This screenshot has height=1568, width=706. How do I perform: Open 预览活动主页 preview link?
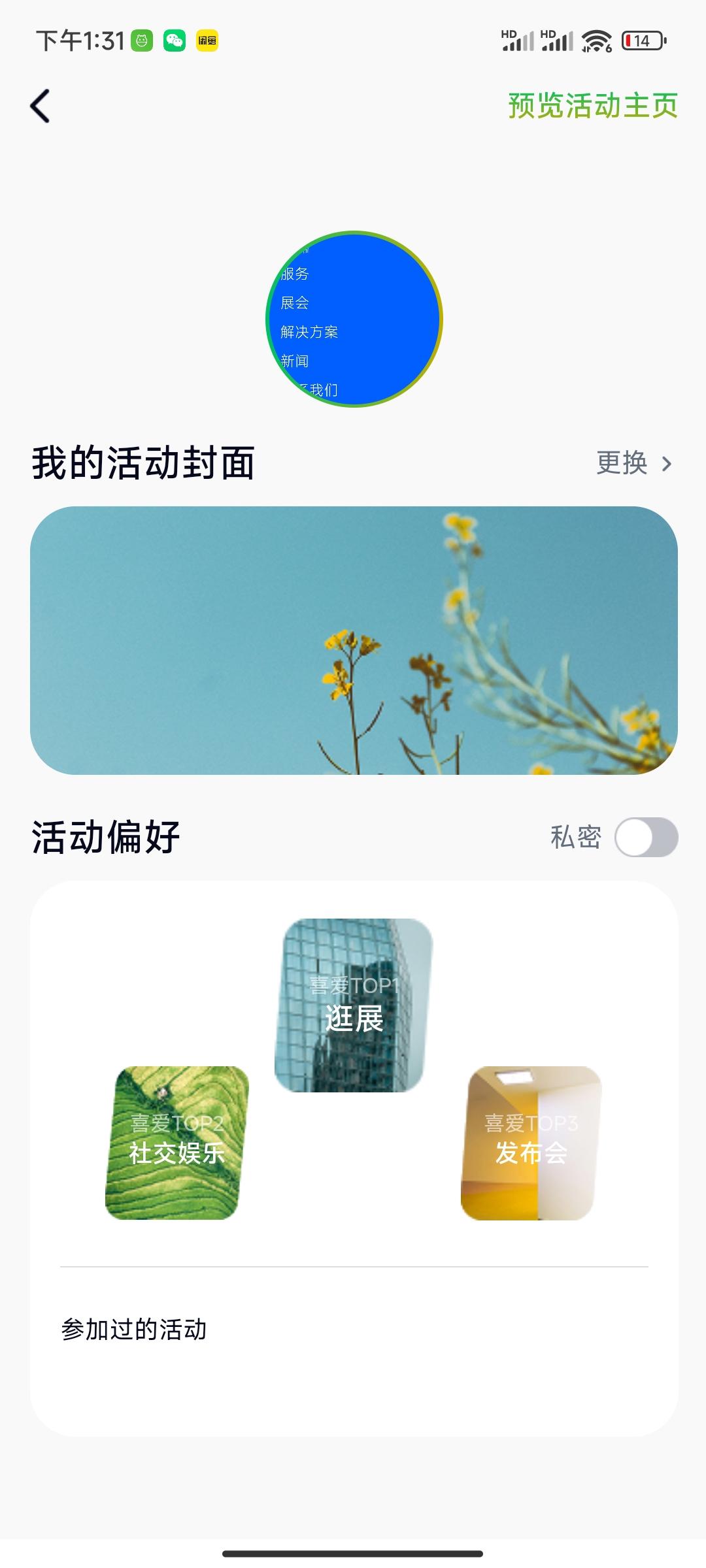593,106
